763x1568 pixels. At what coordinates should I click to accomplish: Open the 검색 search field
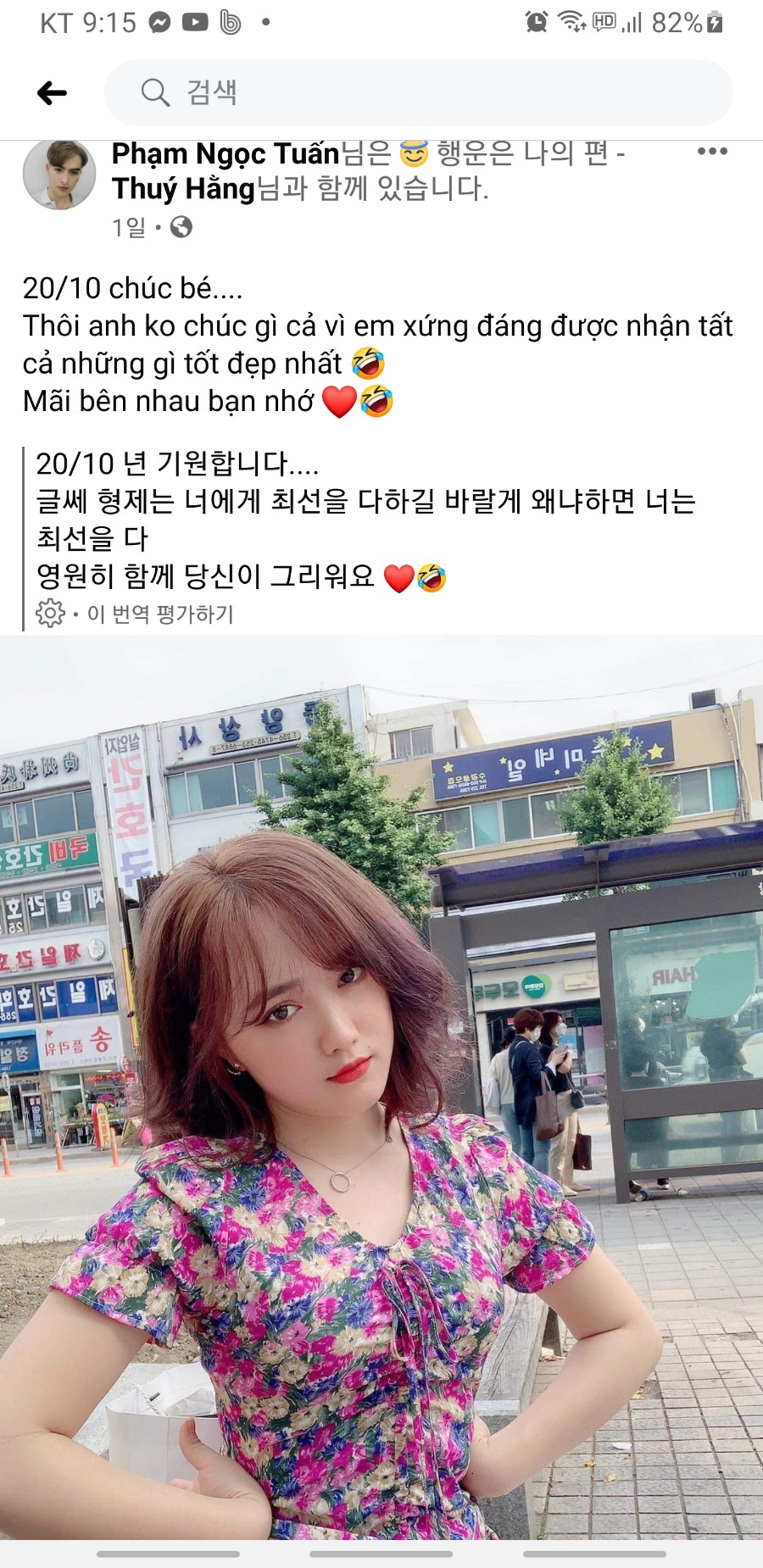417,92
